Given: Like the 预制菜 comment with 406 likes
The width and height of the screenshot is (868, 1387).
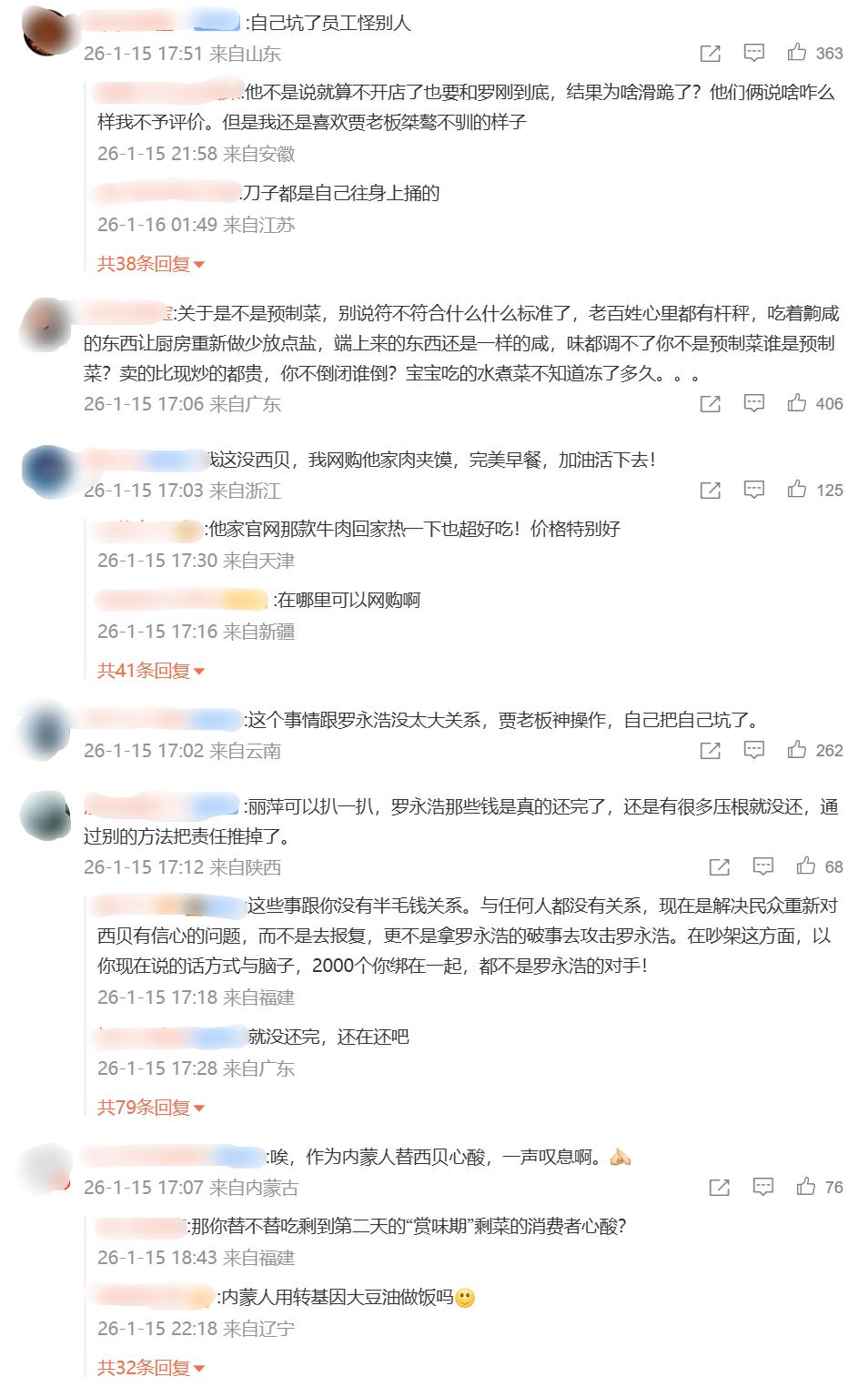Looking at the screenshot, I should pos(797,403).
